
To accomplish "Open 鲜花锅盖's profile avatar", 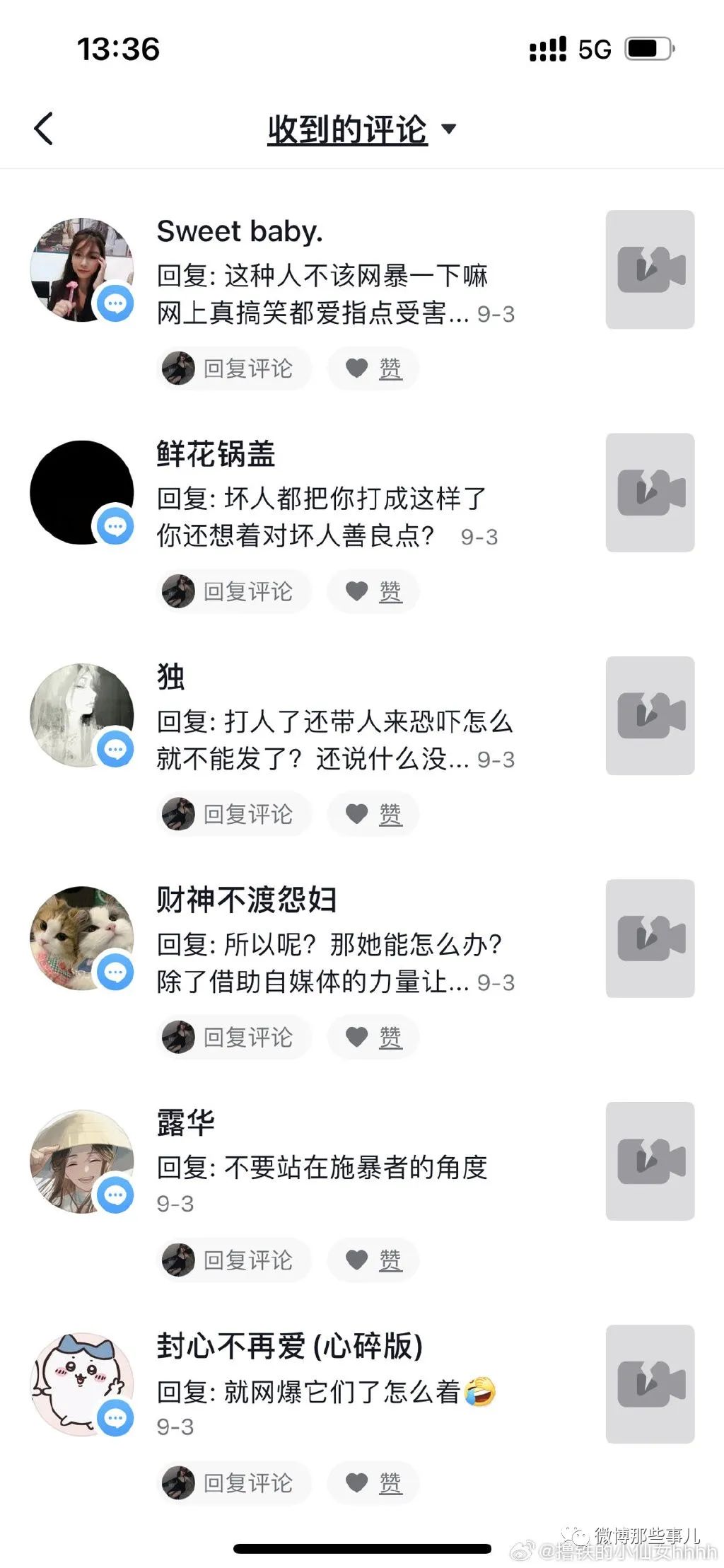I will [82, 492].
